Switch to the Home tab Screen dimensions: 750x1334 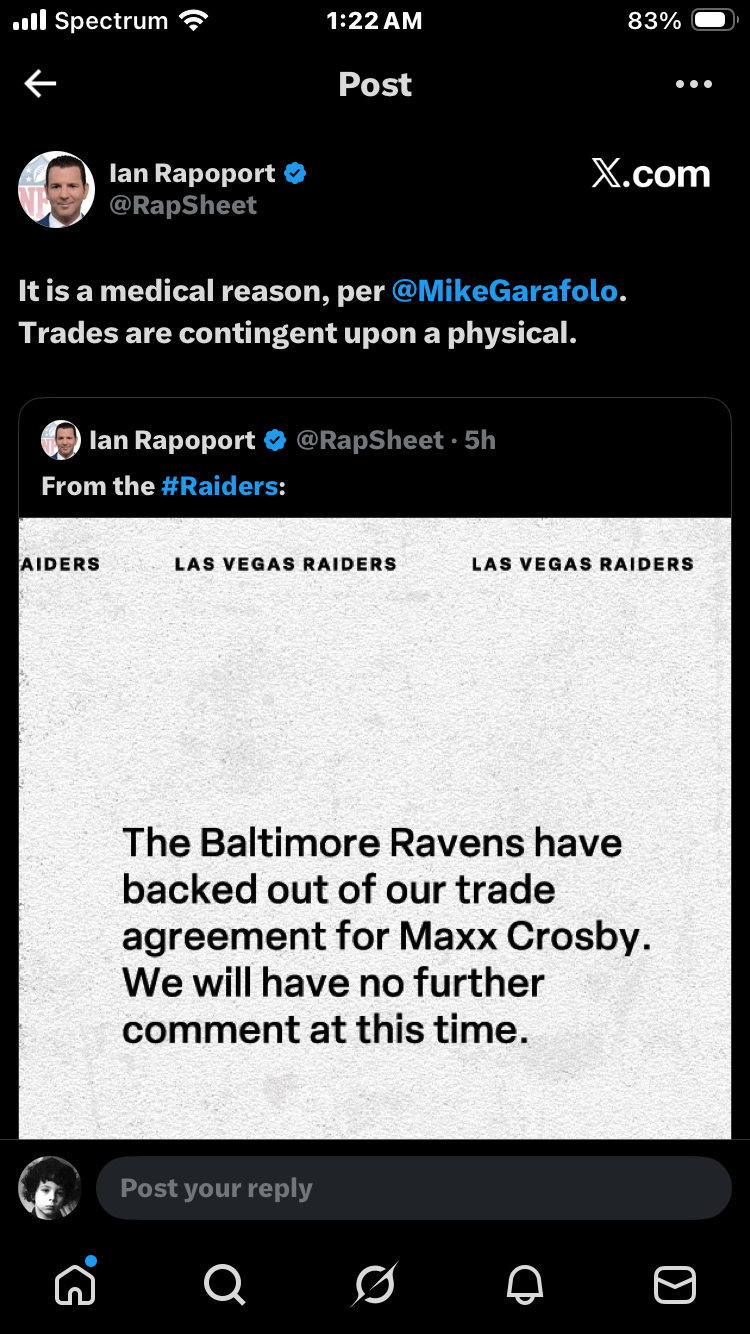75,1283
